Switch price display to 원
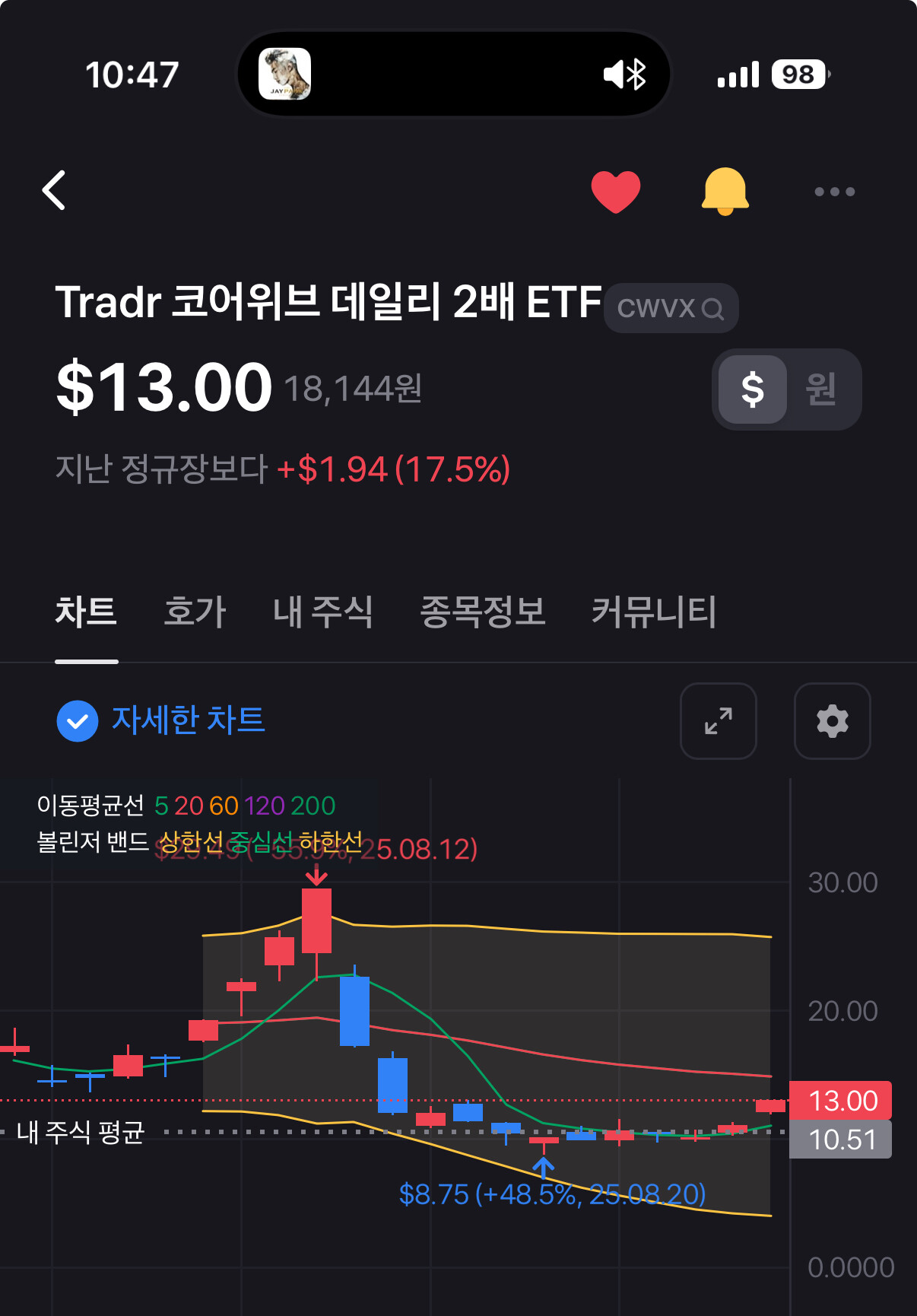 click(821, 389)
